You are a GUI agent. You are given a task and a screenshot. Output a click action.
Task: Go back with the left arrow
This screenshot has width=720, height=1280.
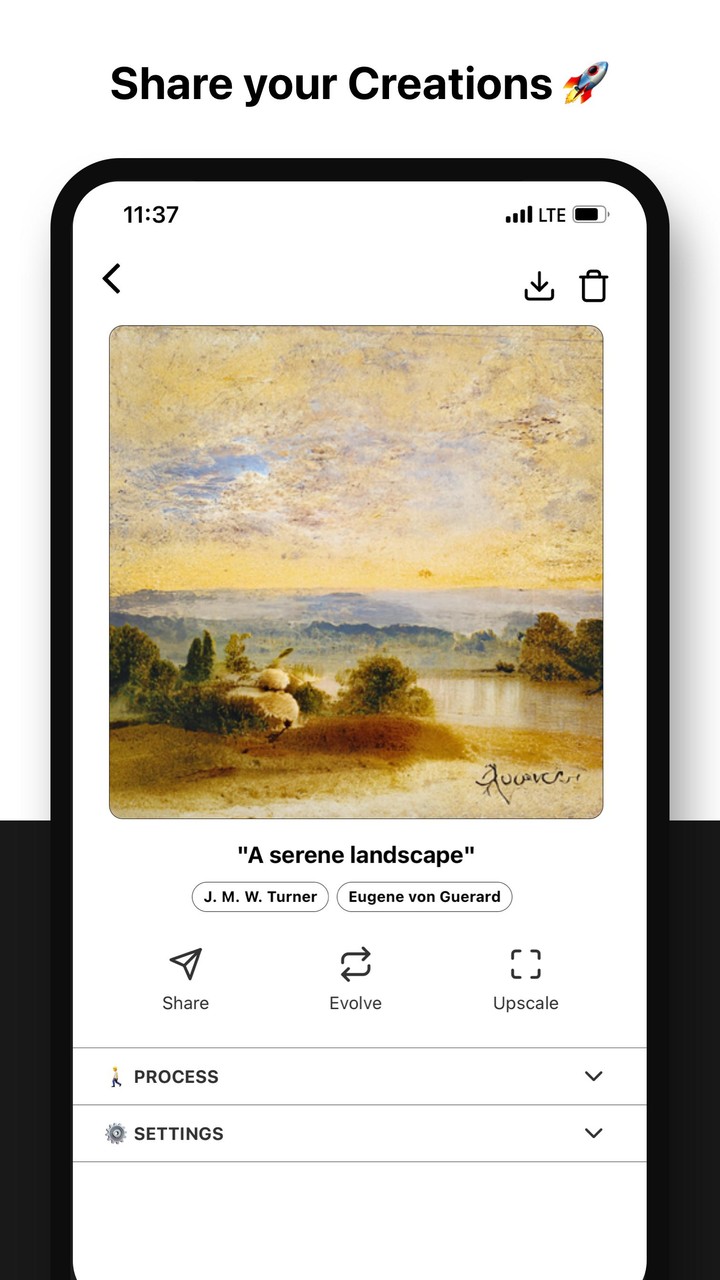point(111,278)
